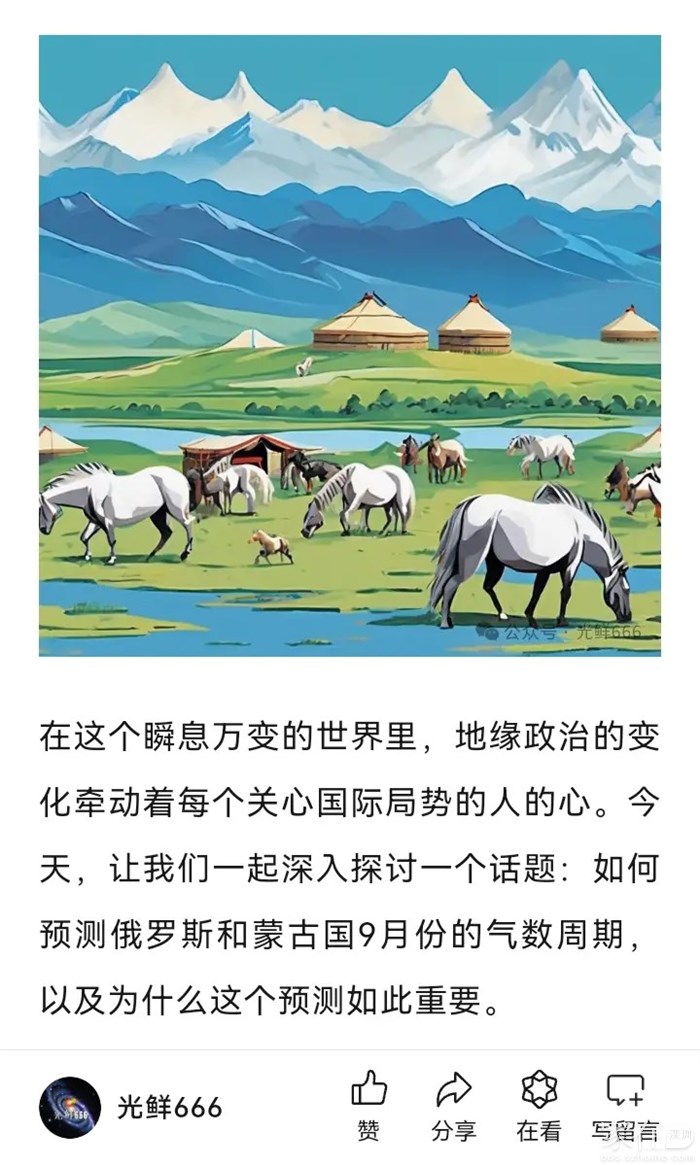Open the 光鲜666 account profile
The height and width of the screenshot is (1165, 700).
click(130, 1107)
